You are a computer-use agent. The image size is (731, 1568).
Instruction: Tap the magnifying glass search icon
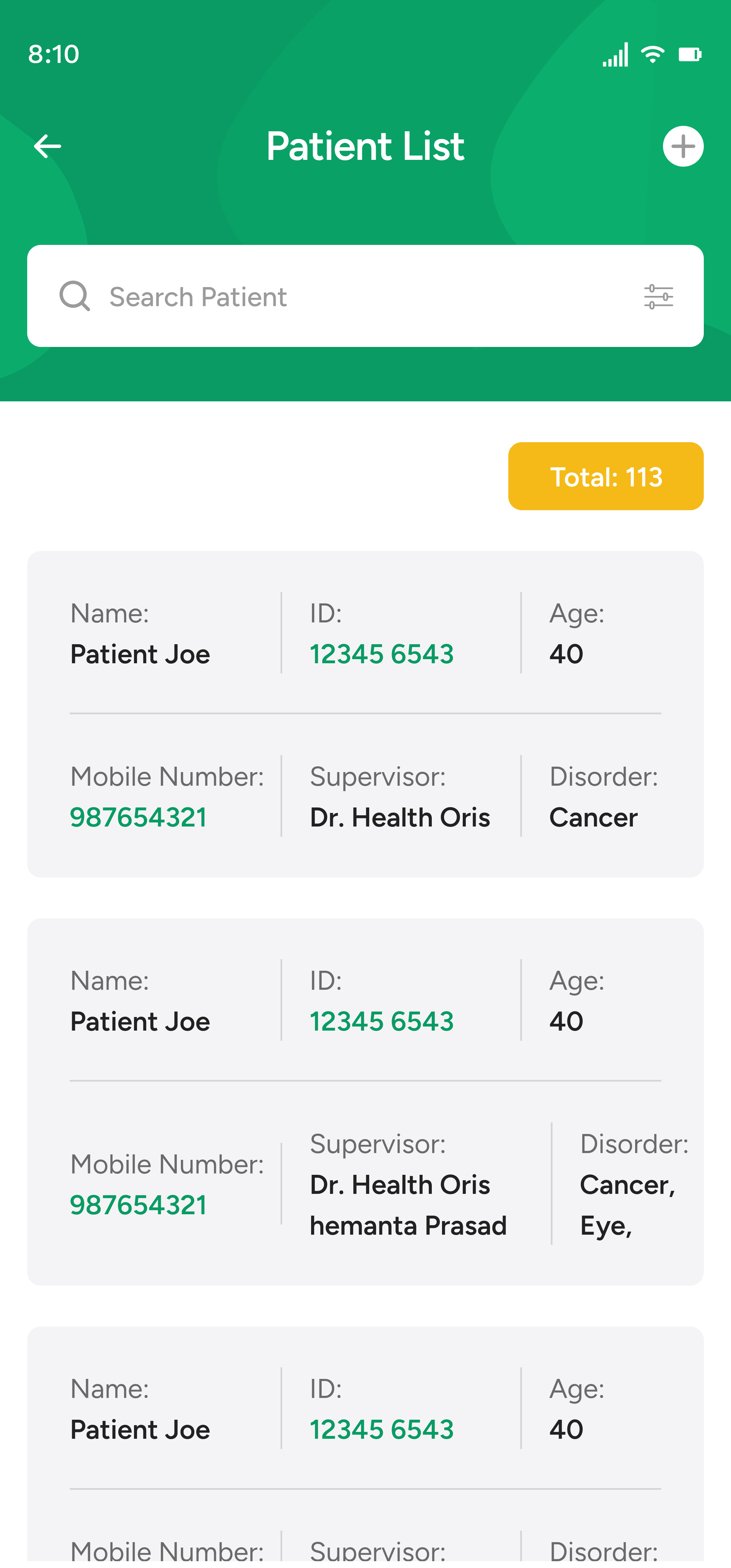[x=75, y=297]
